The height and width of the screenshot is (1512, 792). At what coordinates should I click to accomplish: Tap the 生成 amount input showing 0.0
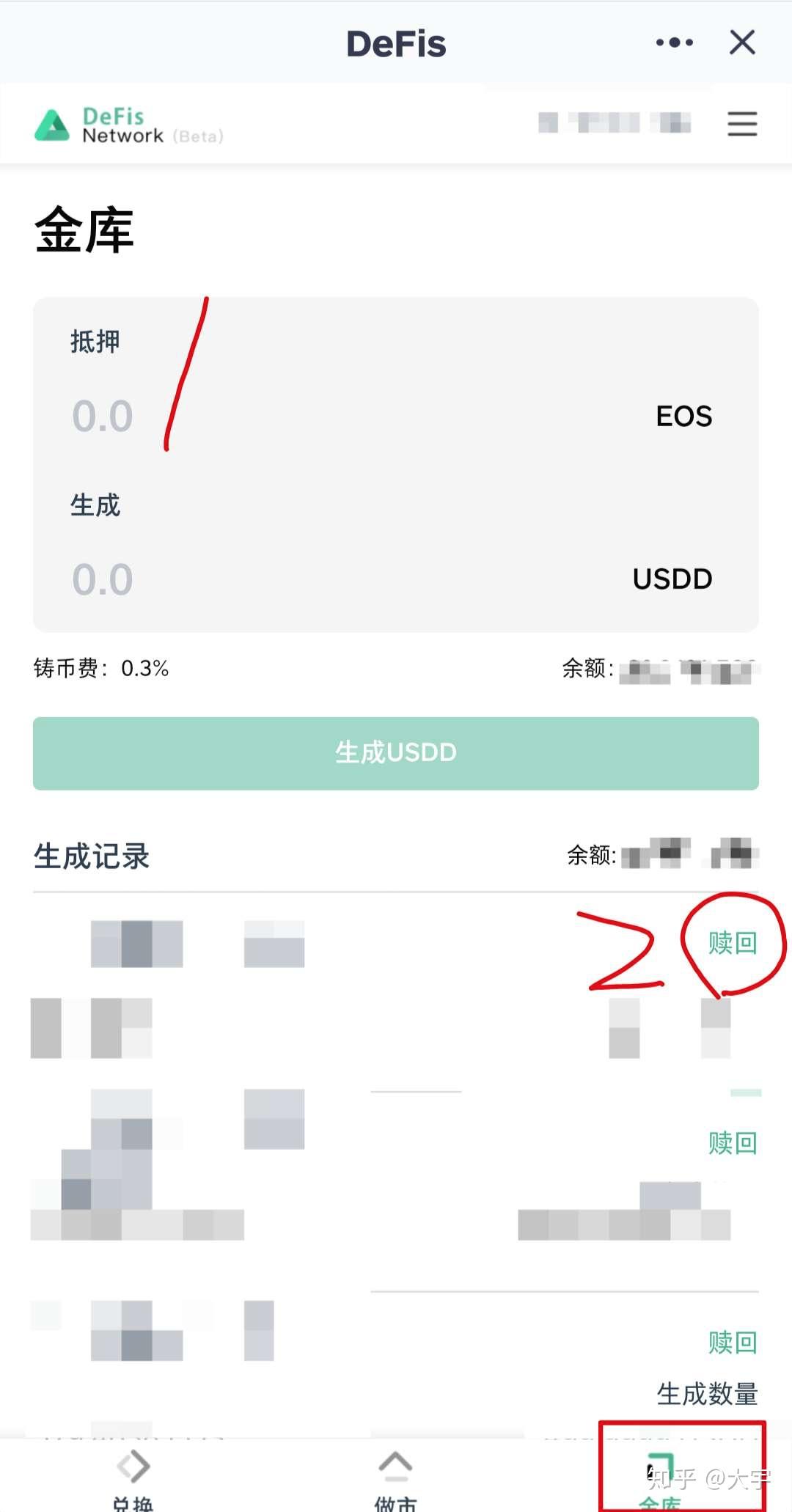pyautogui.click(x=100, y=579)
